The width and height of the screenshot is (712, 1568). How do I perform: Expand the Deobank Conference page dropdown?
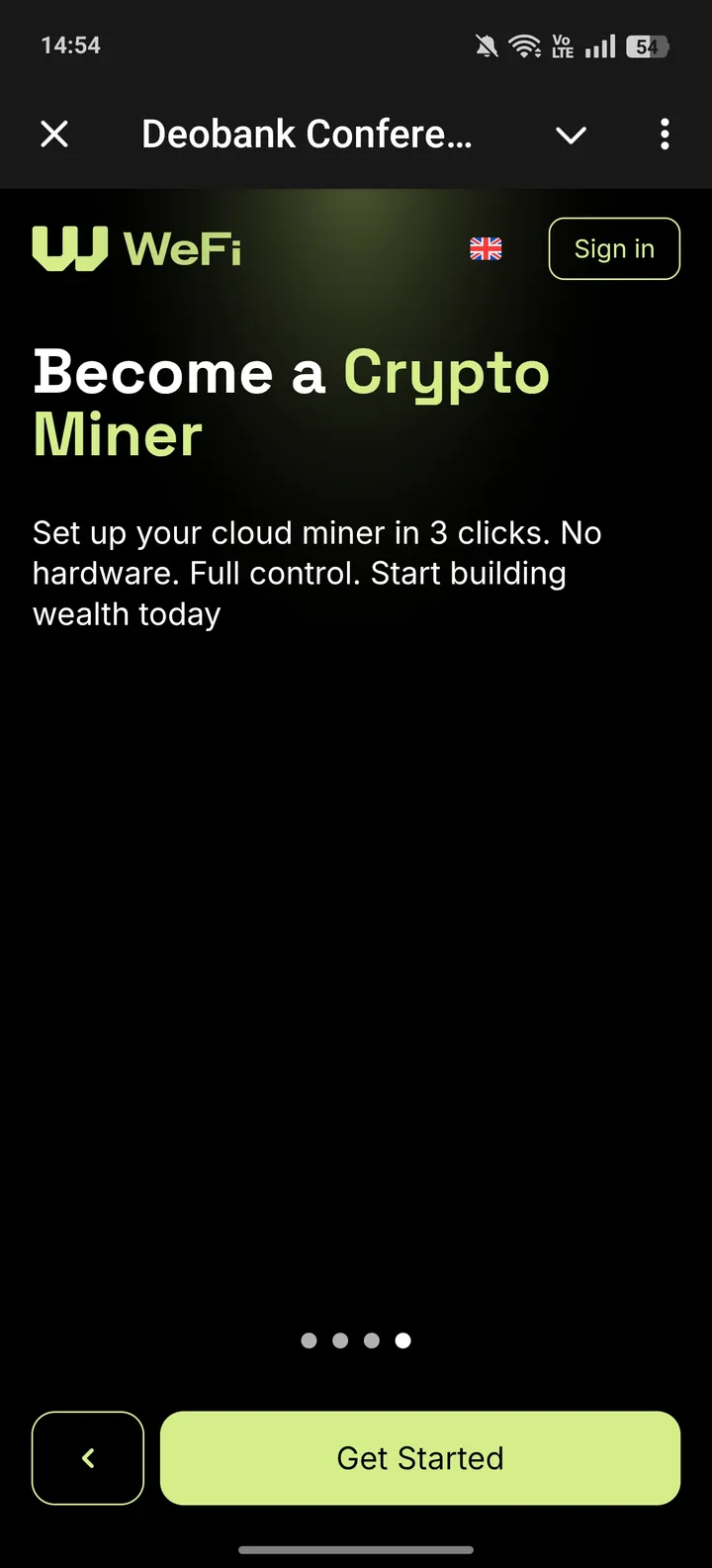[571, 135]
